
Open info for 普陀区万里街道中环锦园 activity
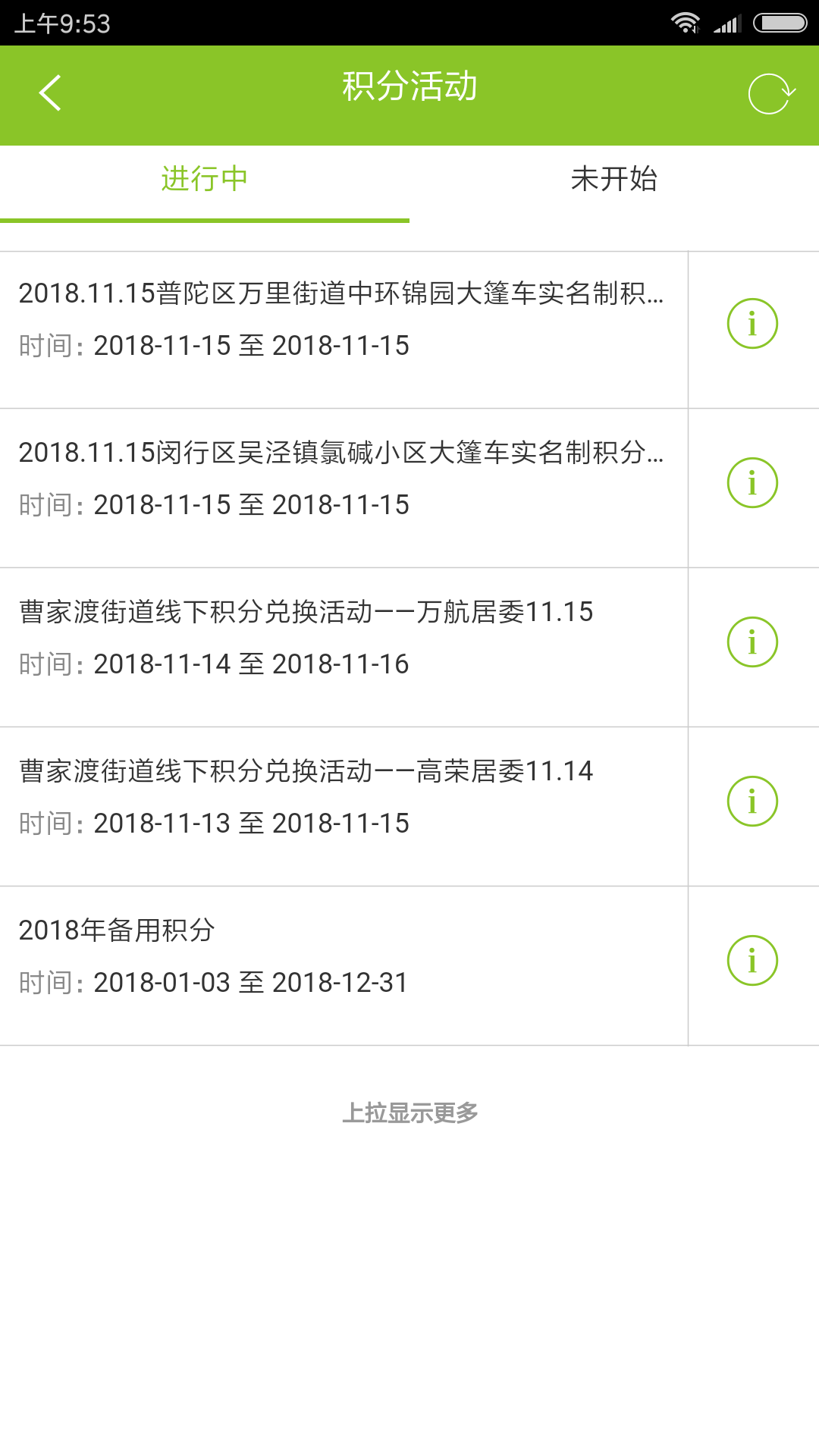click(752, 322)
